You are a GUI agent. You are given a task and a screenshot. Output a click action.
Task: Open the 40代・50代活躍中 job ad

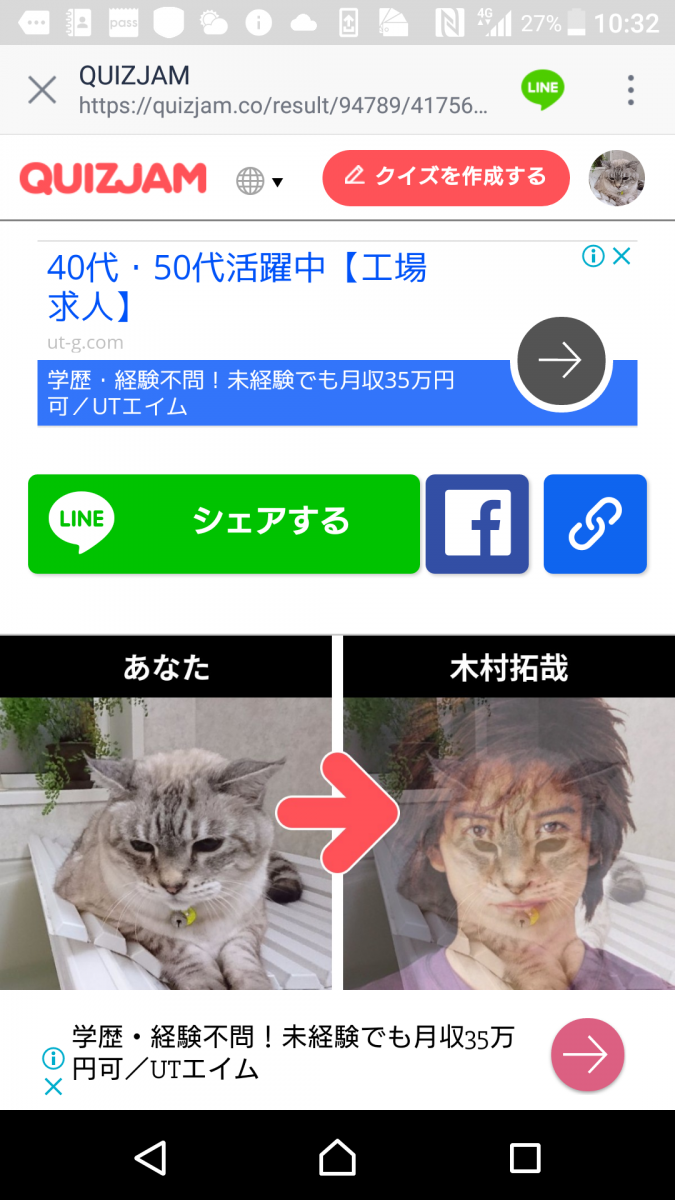coord(237,286)
